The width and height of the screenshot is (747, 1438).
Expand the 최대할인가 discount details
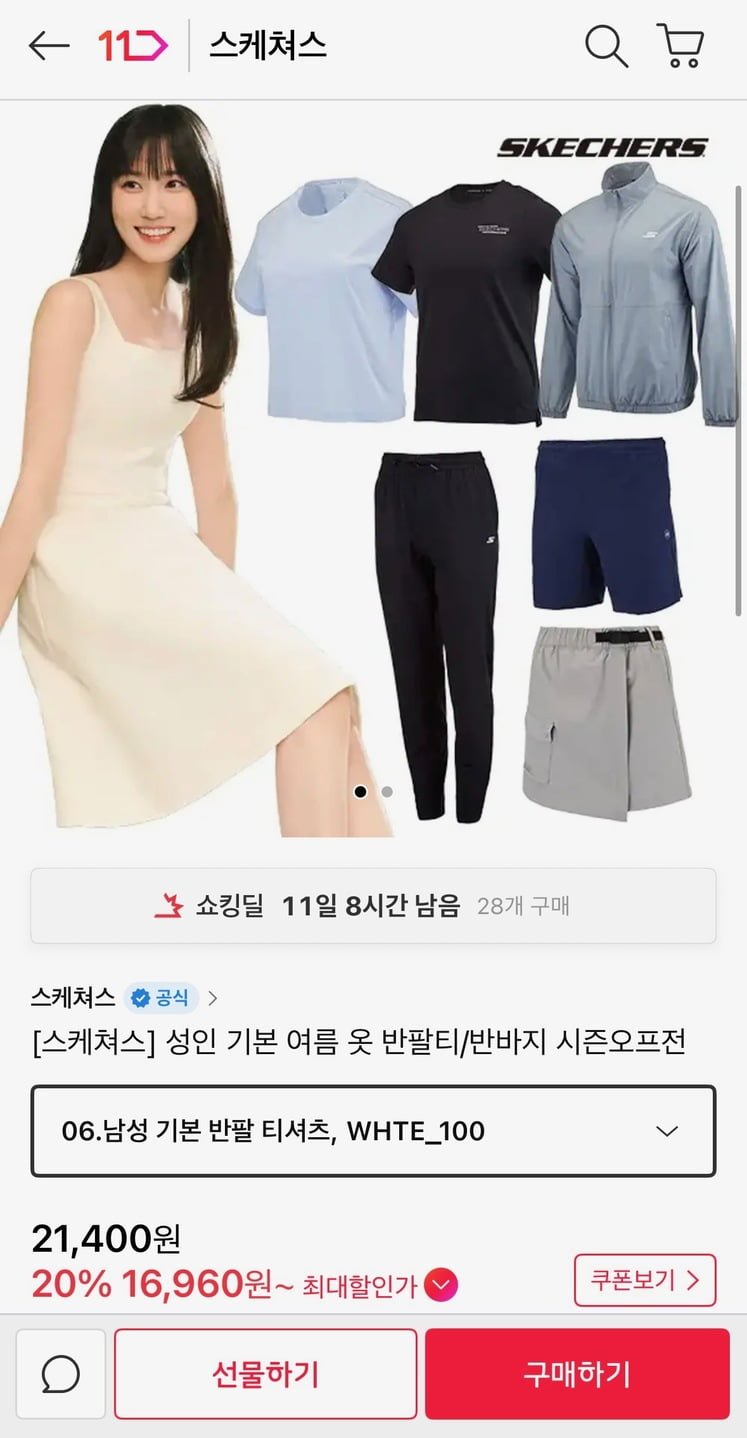441,1284
